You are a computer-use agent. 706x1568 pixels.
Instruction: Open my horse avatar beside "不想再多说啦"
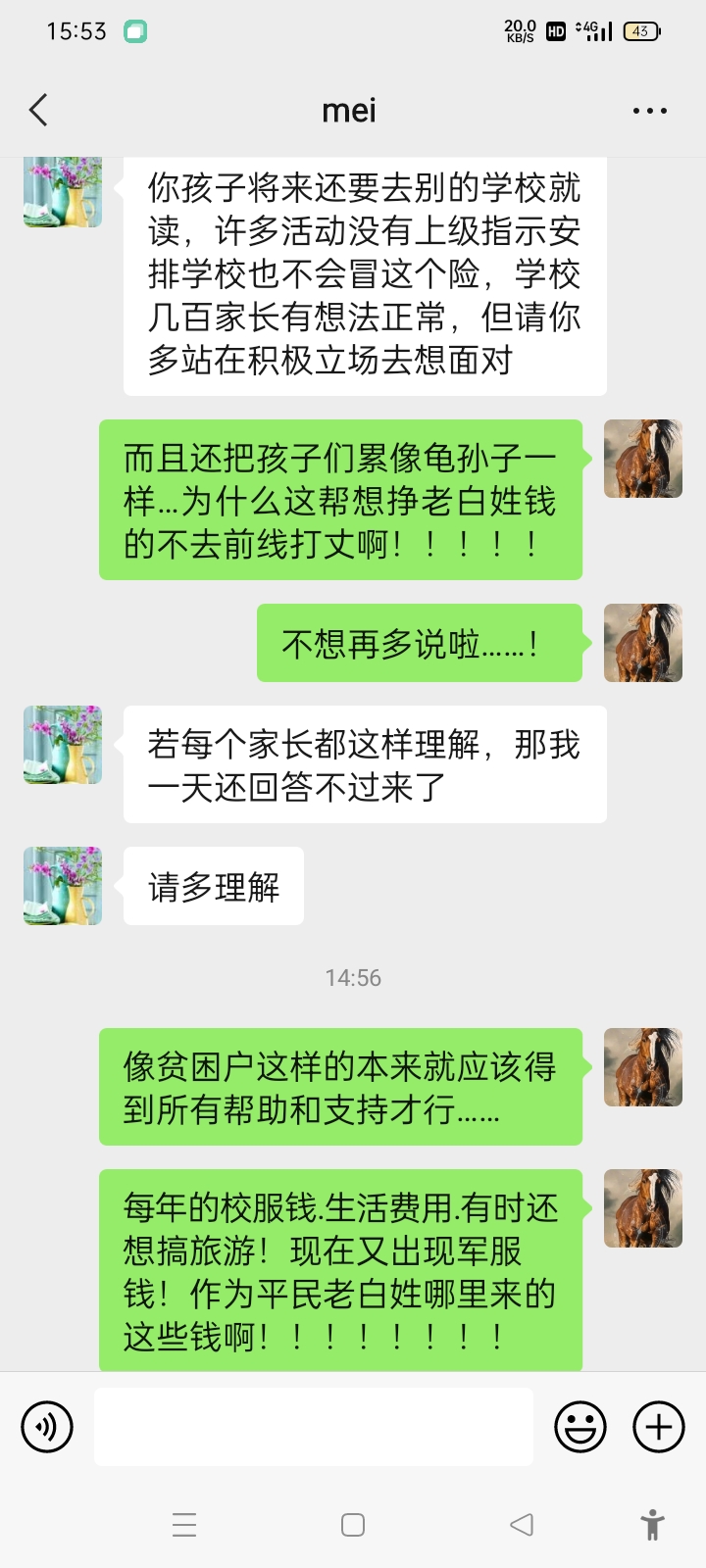[x=642, y=643]
